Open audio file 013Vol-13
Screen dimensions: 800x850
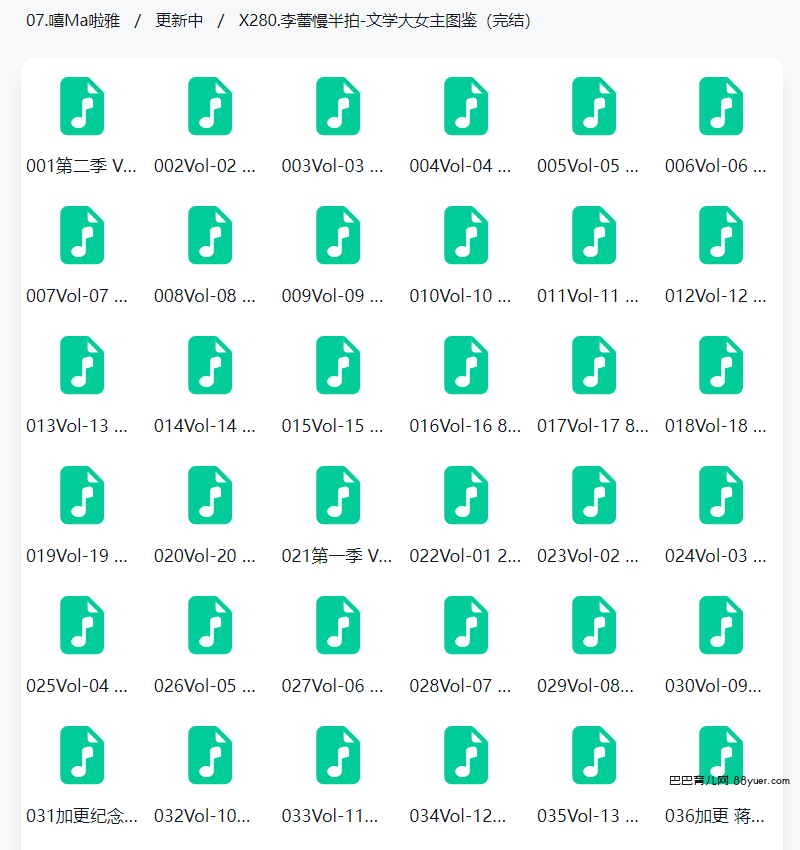click(82, 366)
